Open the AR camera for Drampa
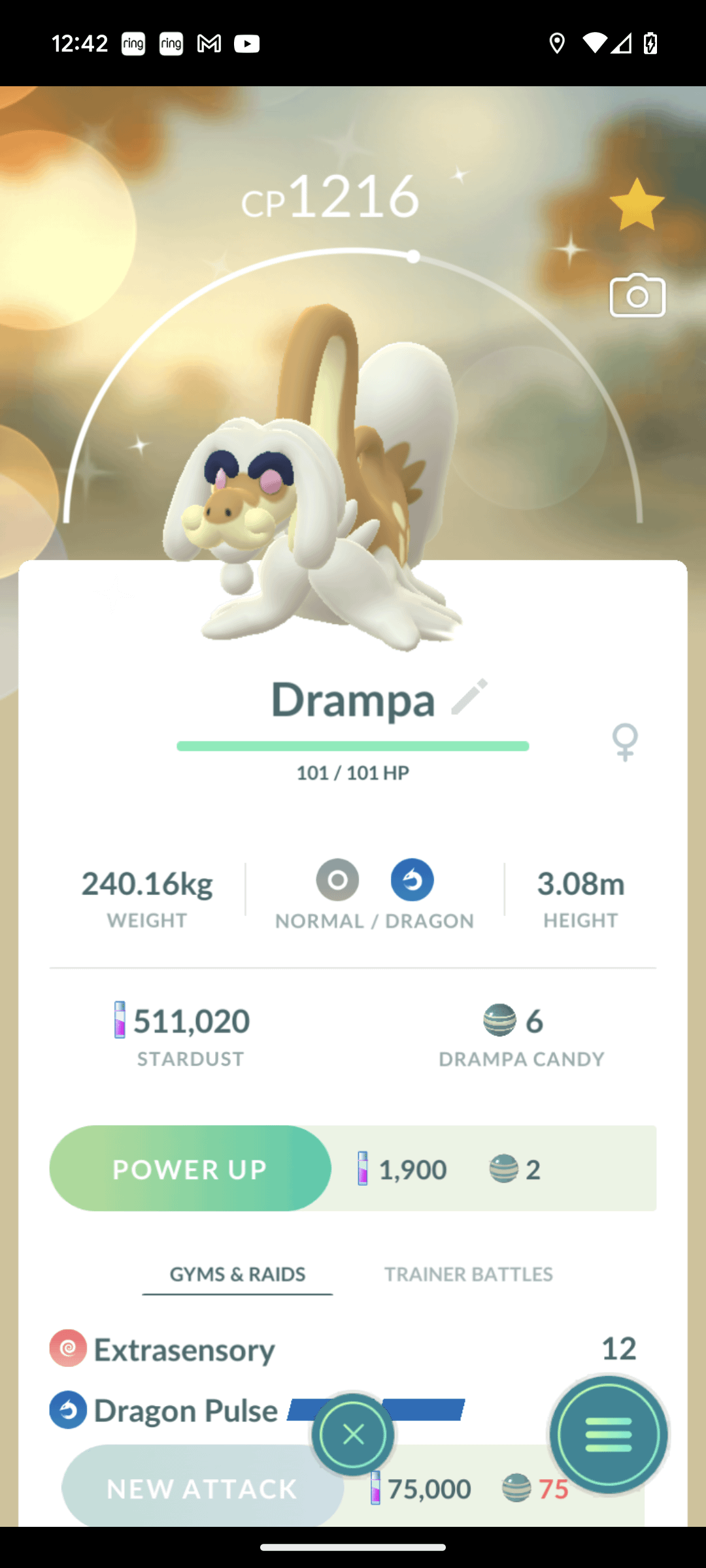Image resolution: width=706 pixels, height=1568 pixels. click(x=637, y=296)
